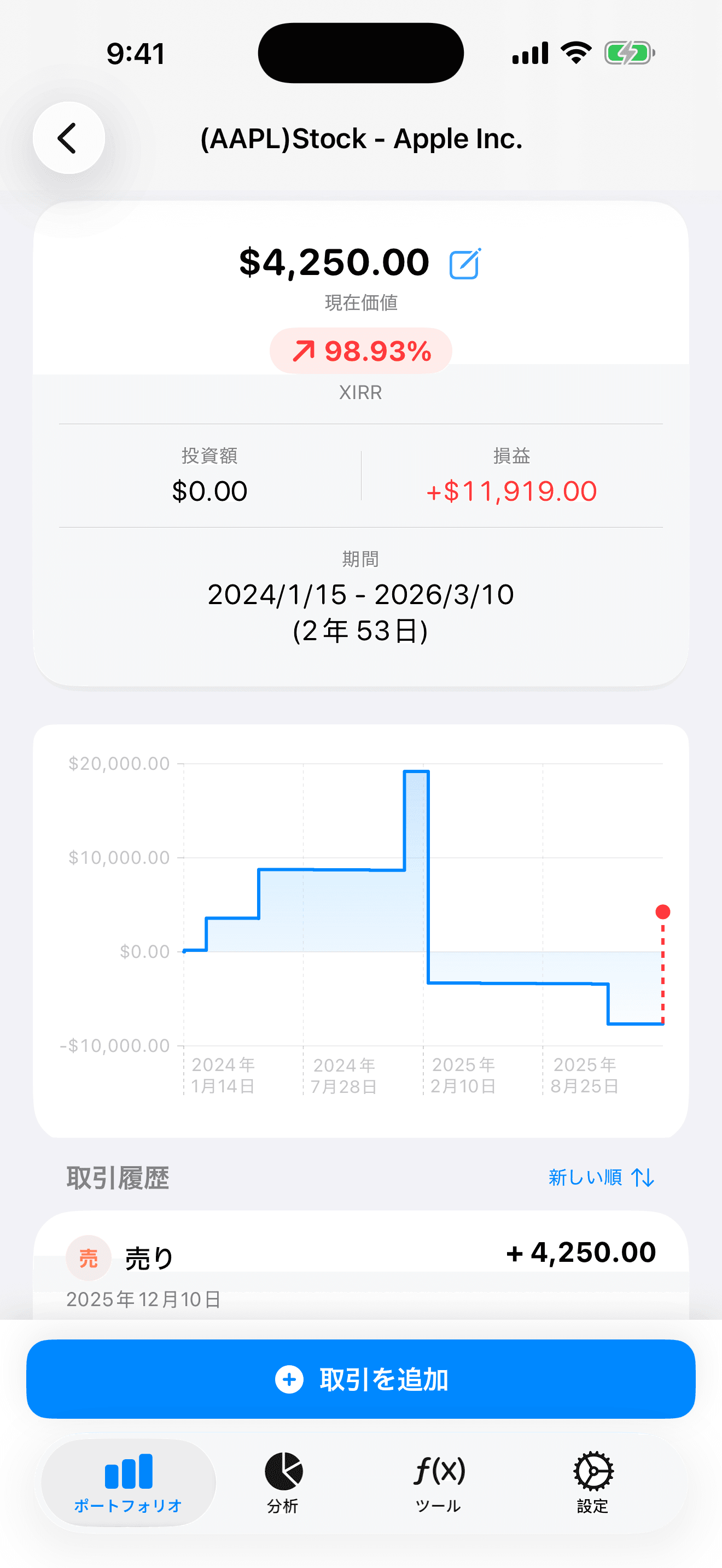Edit the current value of $4,250.00

[x=465, y=264]
